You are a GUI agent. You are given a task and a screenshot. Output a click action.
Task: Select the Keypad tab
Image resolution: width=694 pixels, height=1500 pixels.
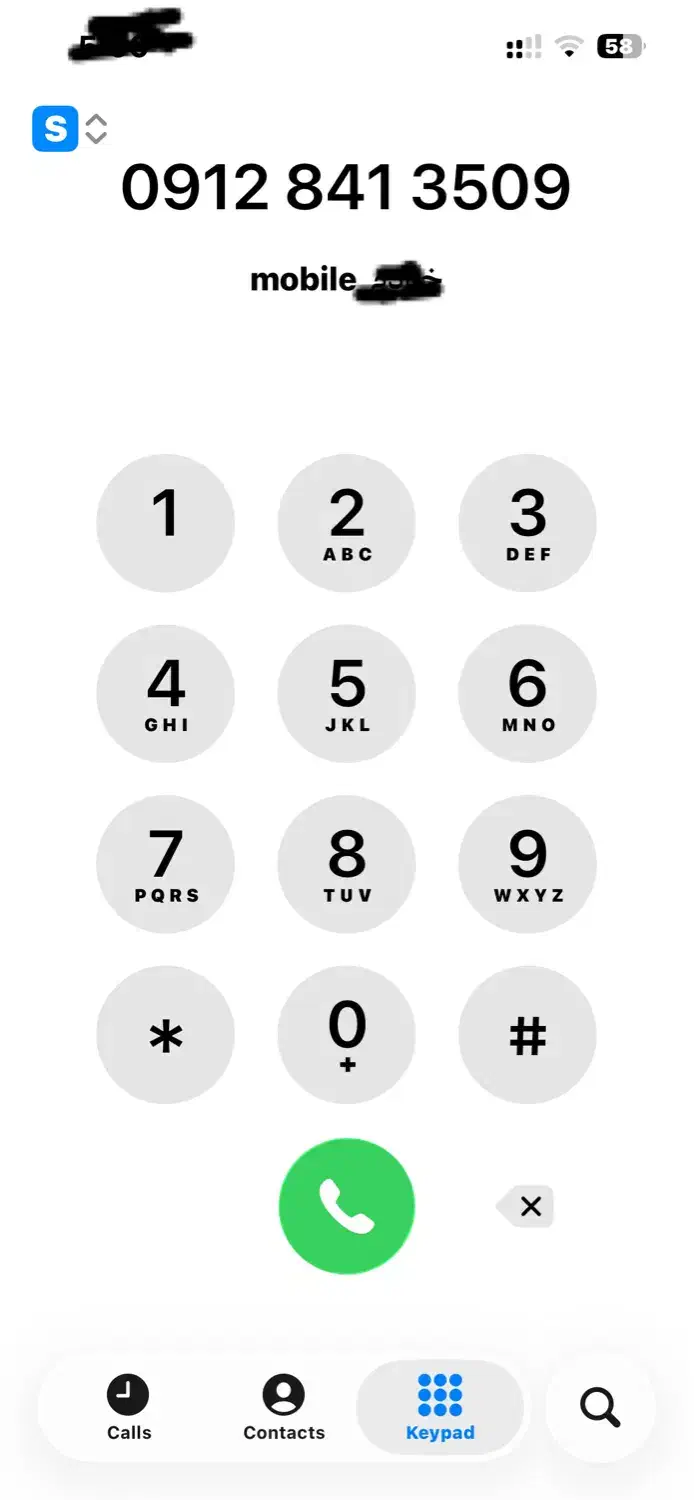coord(440,1407)
